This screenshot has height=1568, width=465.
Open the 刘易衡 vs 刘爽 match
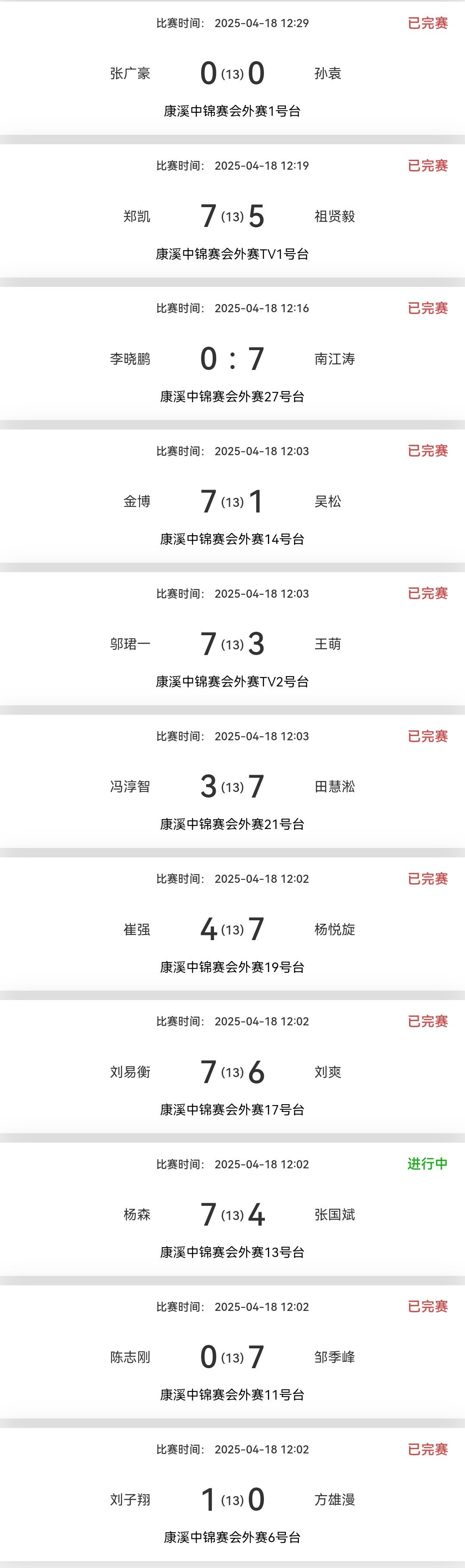click(232, 1071)
